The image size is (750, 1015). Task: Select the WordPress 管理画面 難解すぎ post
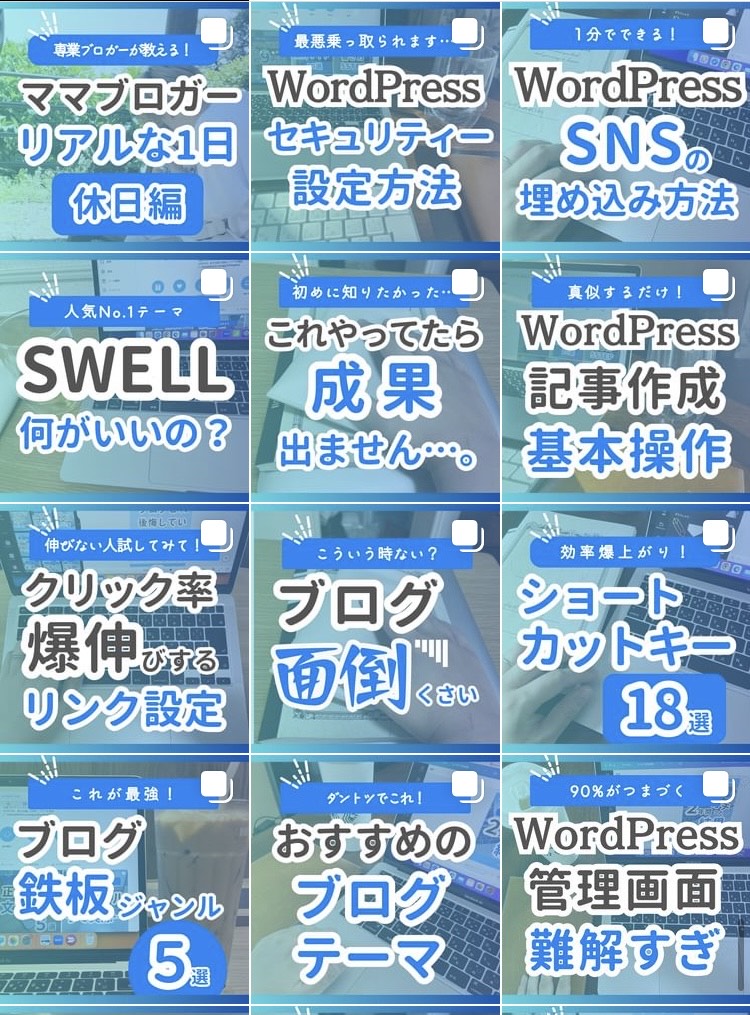(x=626, y=878)
